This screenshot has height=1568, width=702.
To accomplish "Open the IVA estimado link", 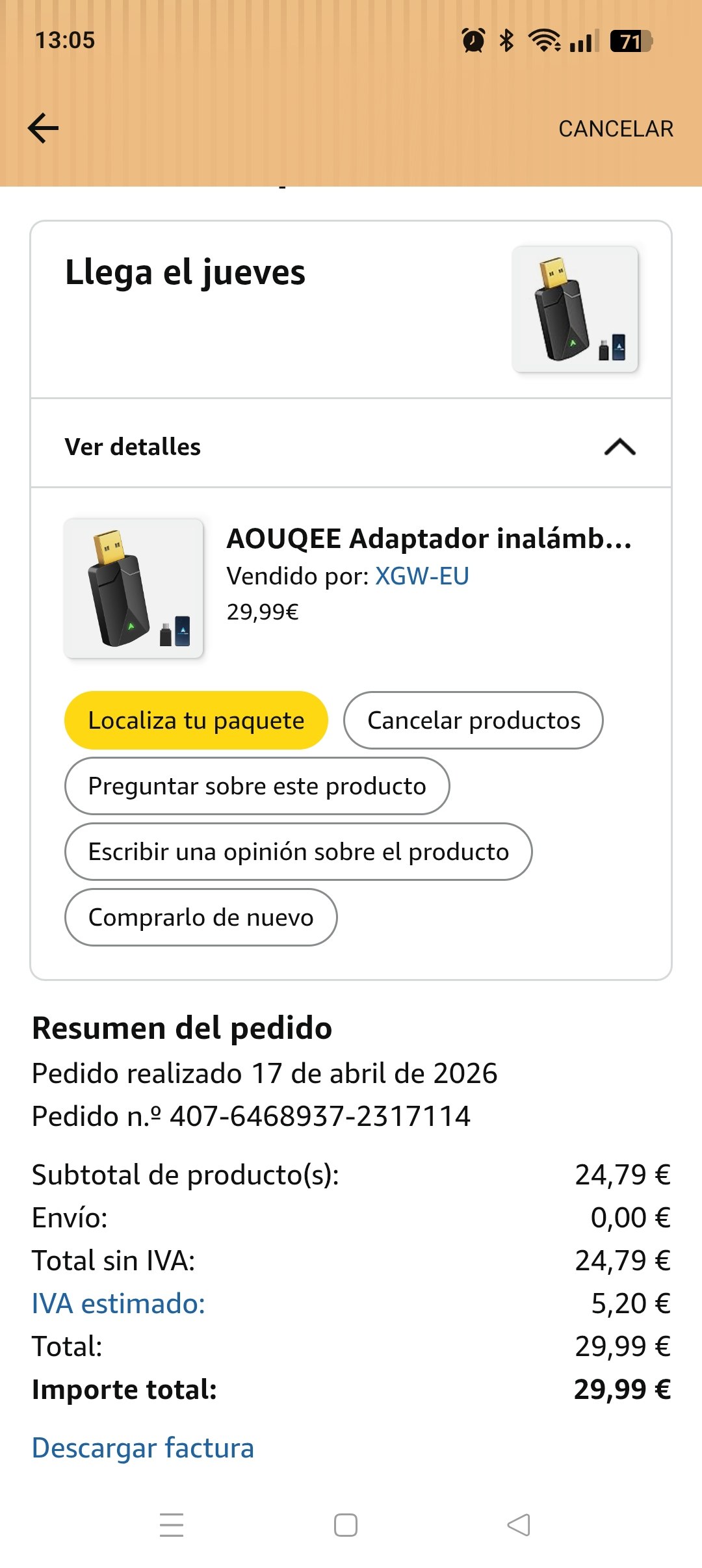I will [118, 1303].
